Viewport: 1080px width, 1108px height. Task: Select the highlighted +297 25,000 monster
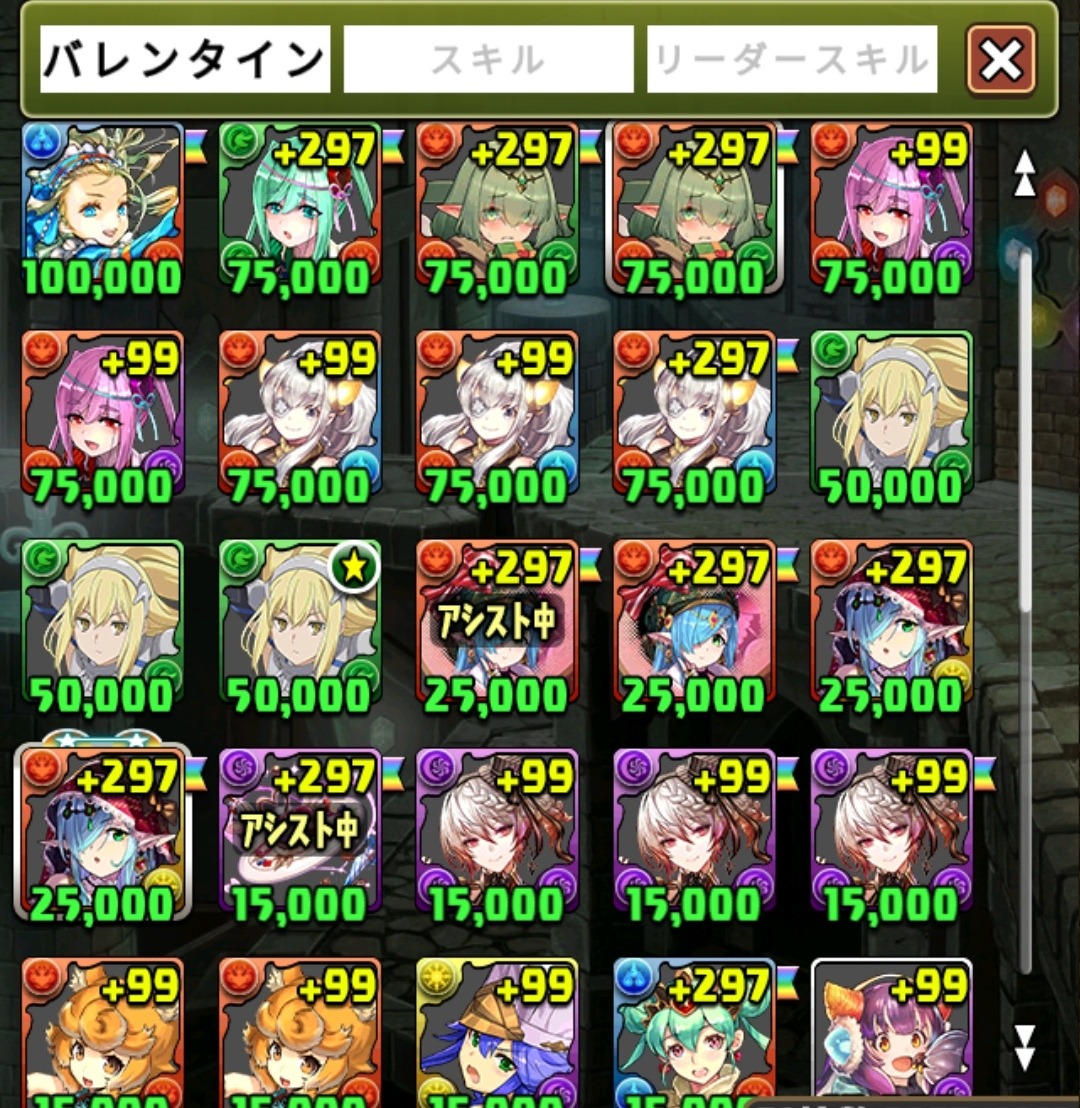(102, 834)
